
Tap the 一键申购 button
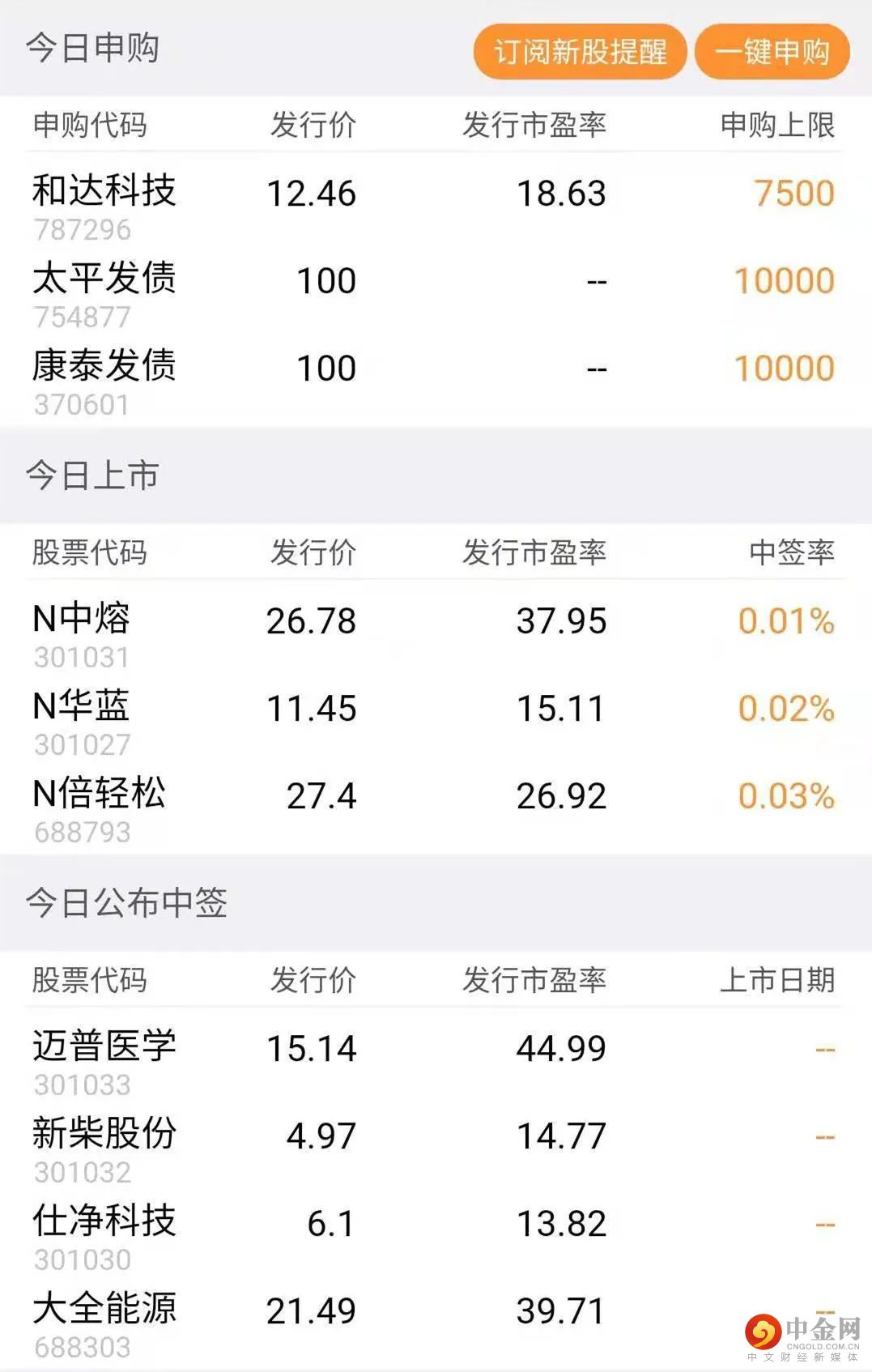[772, 52]
